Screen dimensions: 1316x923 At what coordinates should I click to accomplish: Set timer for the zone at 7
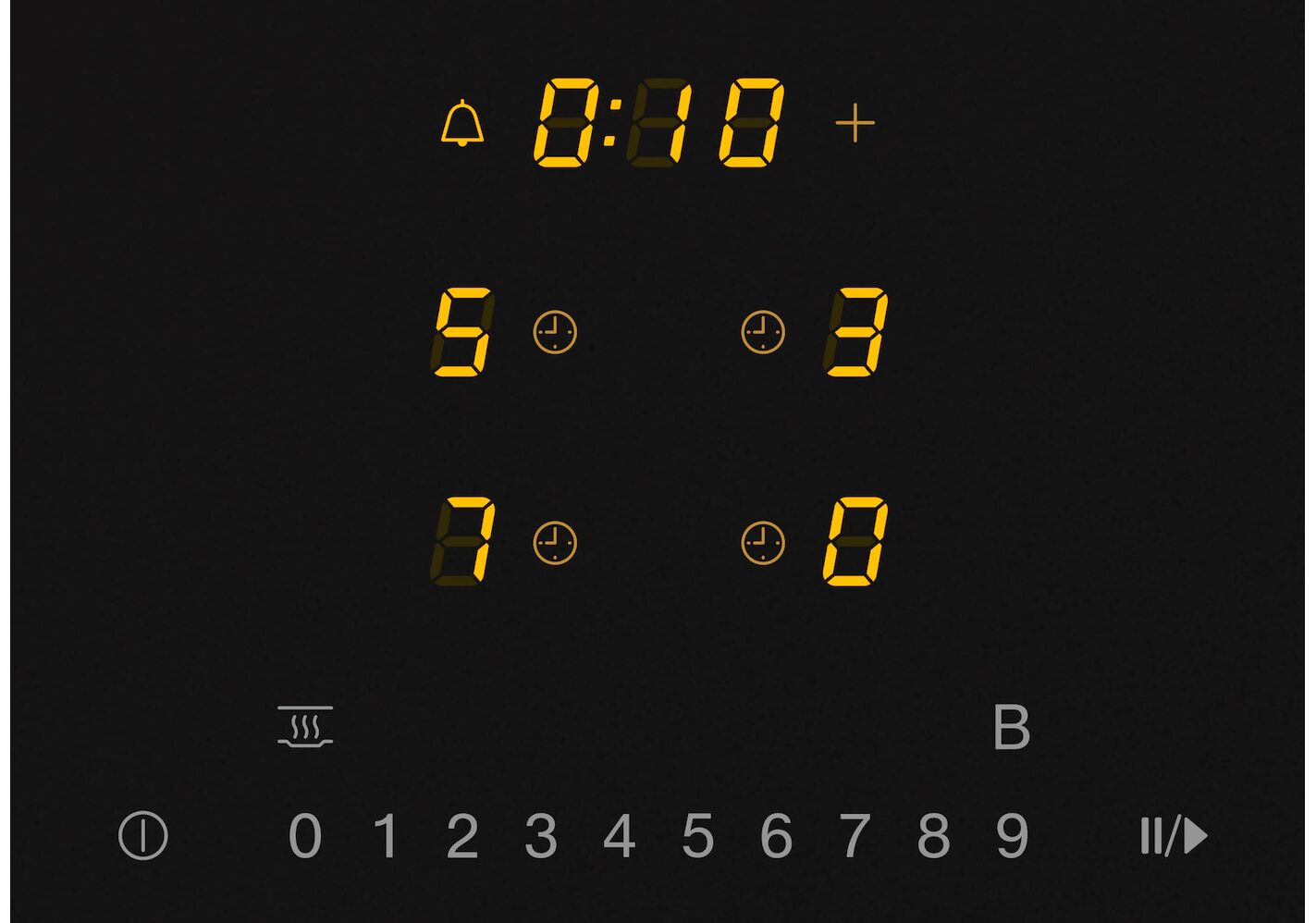[x=555, y=543]
